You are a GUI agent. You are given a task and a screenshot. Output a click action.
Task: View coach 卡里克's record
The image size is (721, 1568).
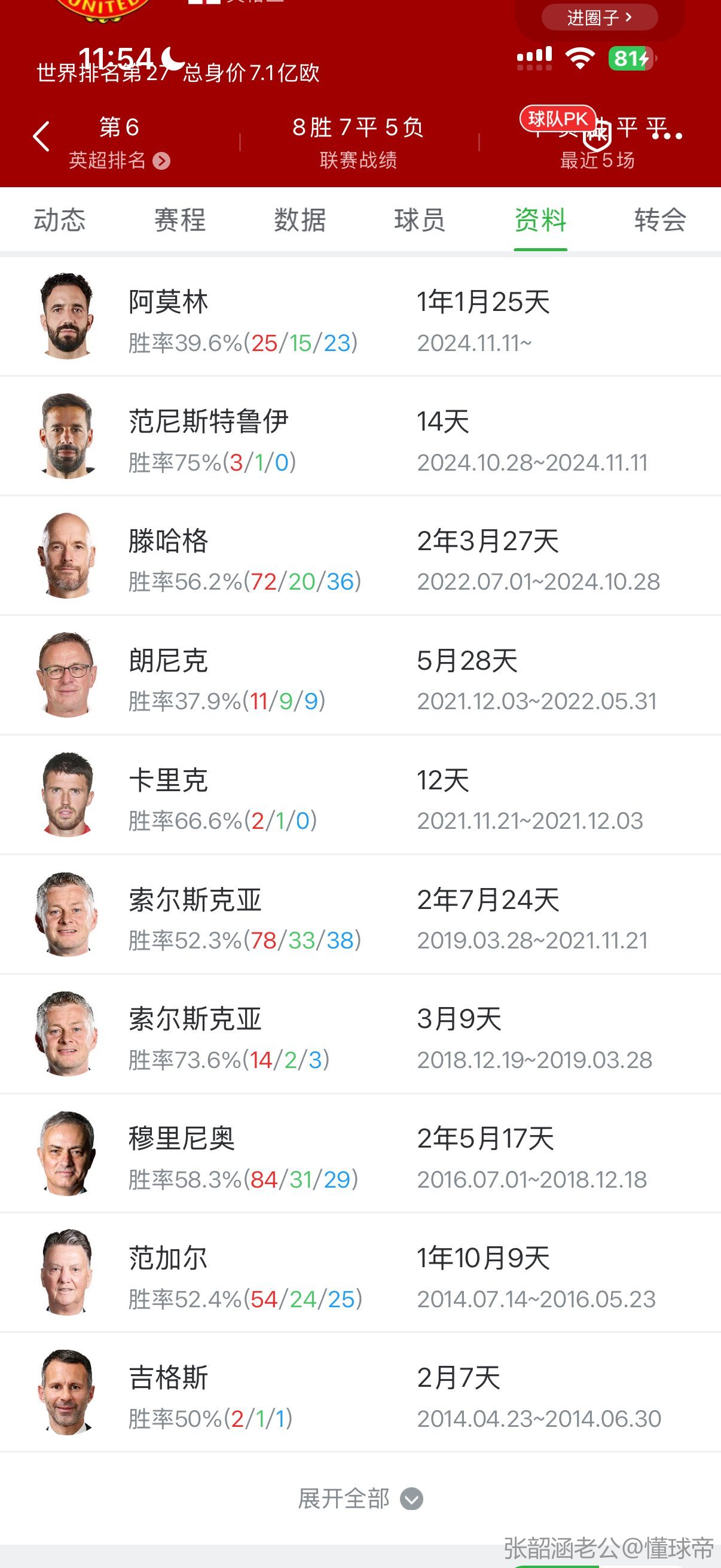360,795
